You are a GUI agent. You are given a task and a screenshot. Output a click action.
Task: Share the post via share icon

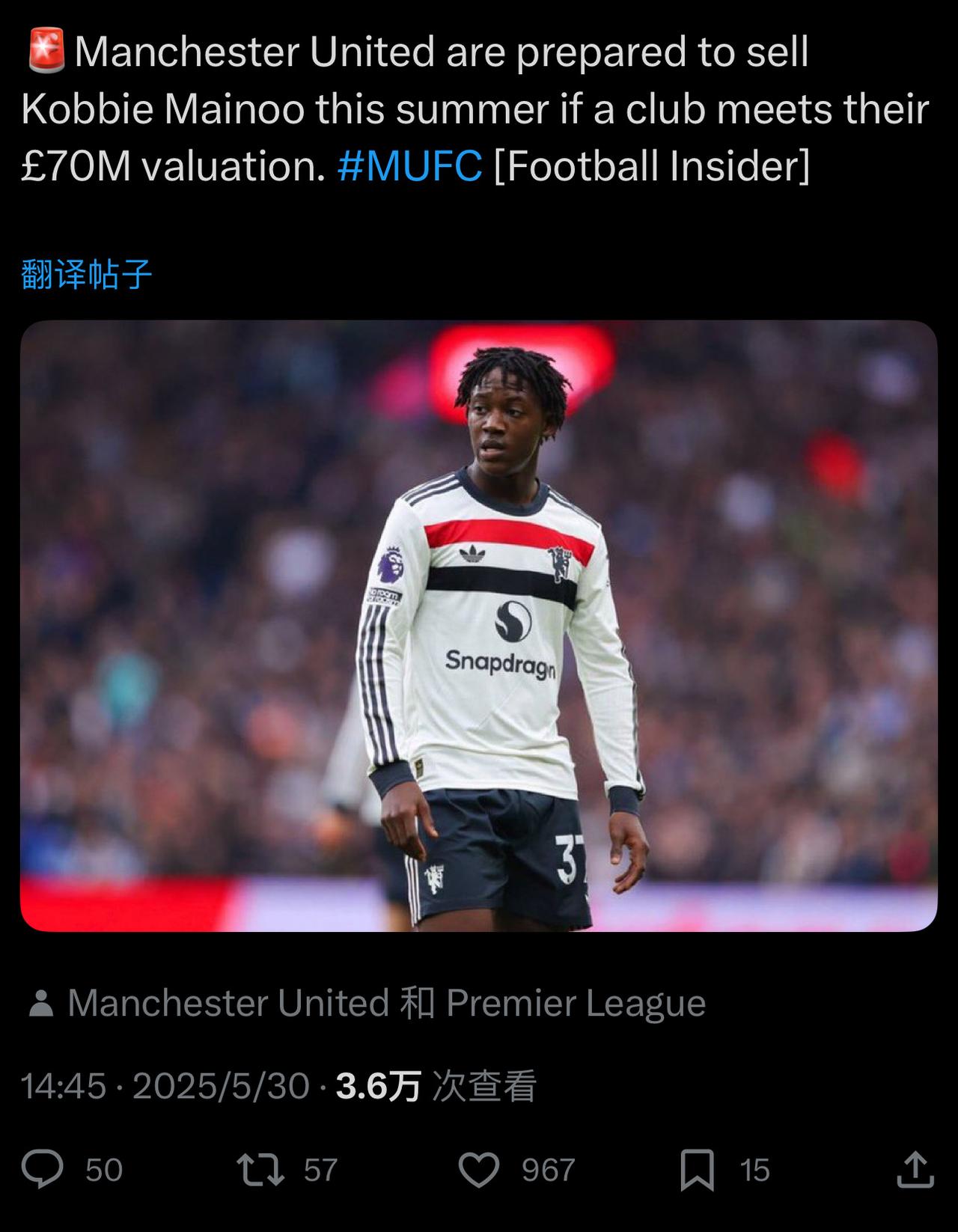[915, 1169]
